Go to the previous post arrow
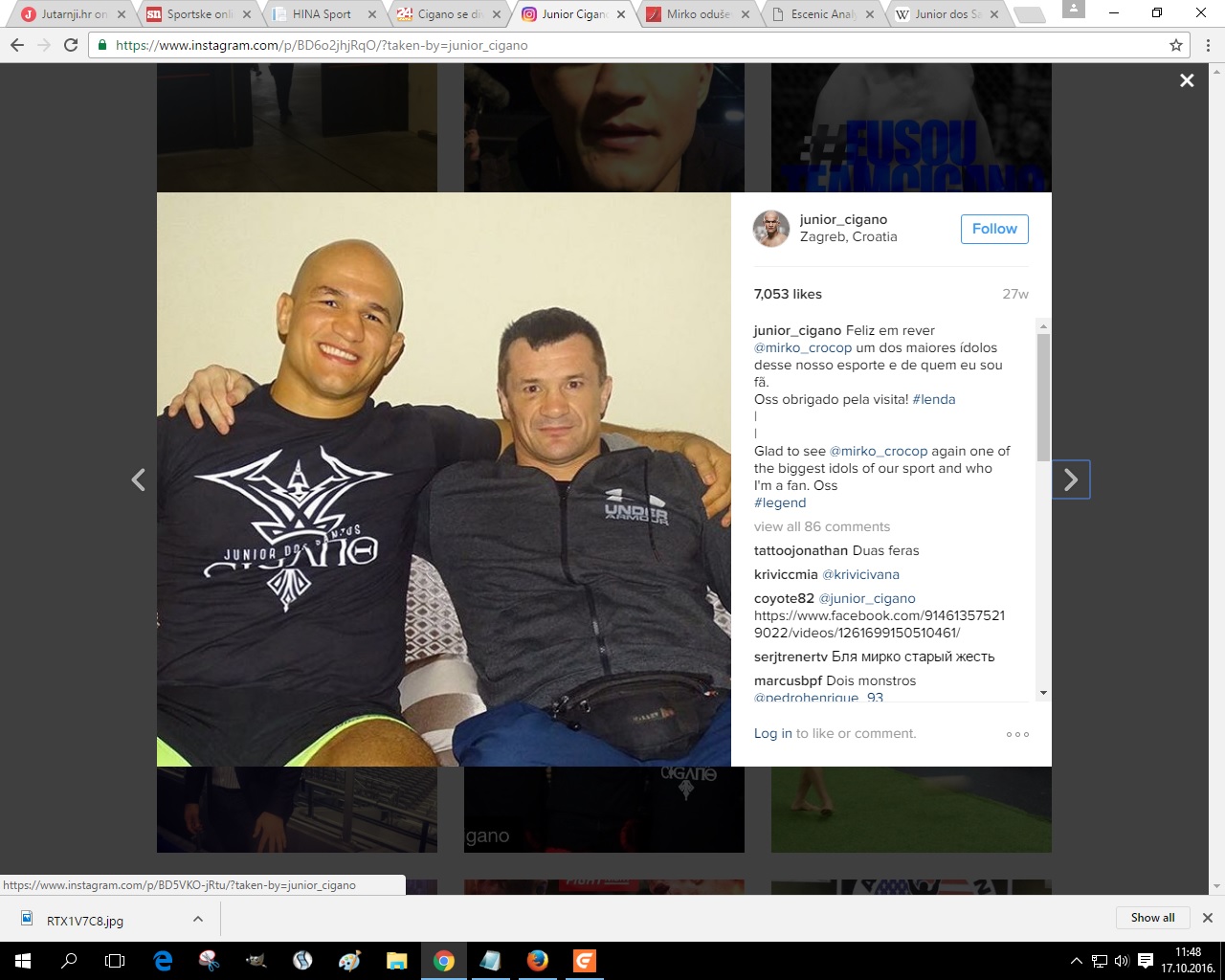 point(139,479)
